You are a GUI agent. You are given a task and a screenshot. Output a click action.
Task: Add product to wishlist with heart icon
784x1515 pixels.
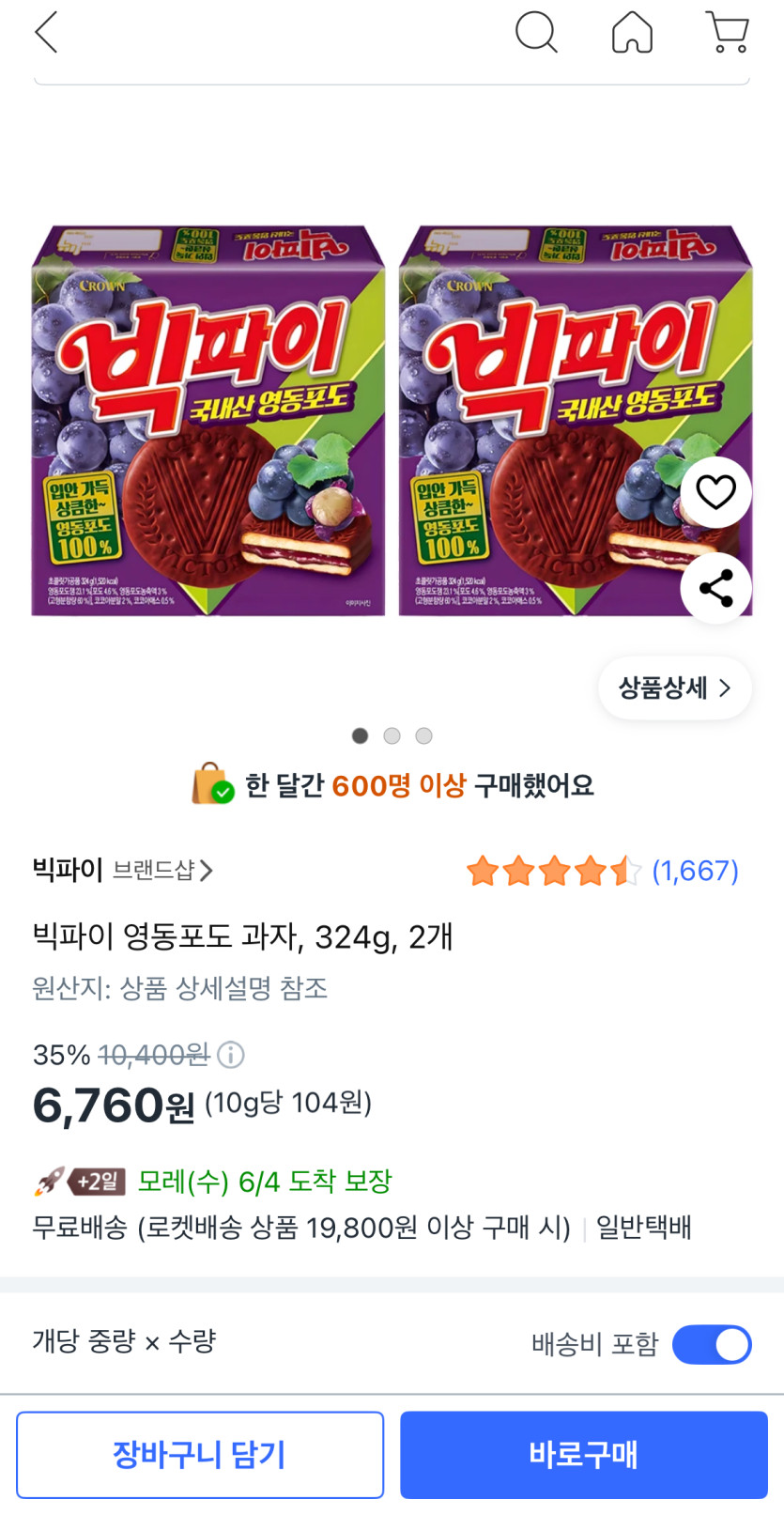715,492
